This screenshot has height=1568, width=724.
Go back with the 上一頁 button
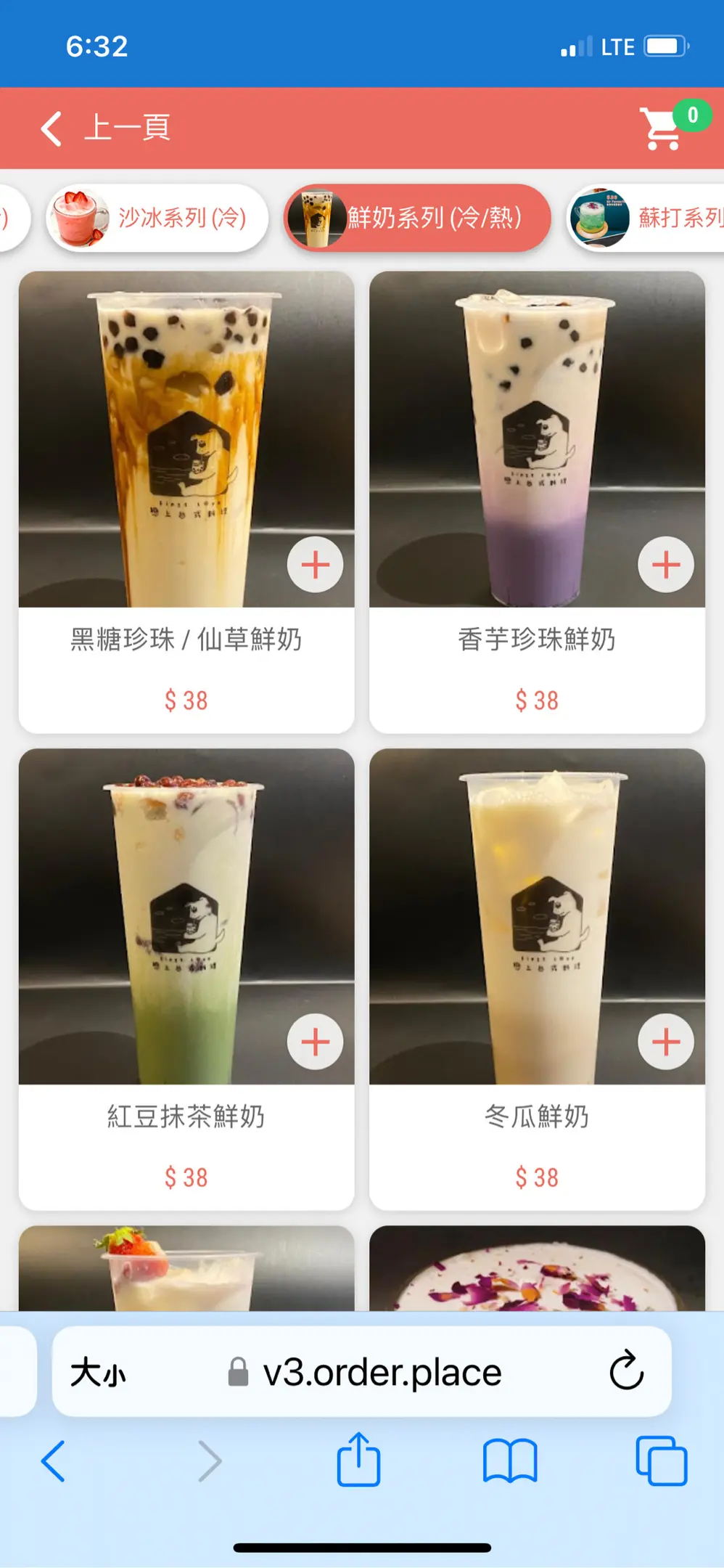point(105,128)
